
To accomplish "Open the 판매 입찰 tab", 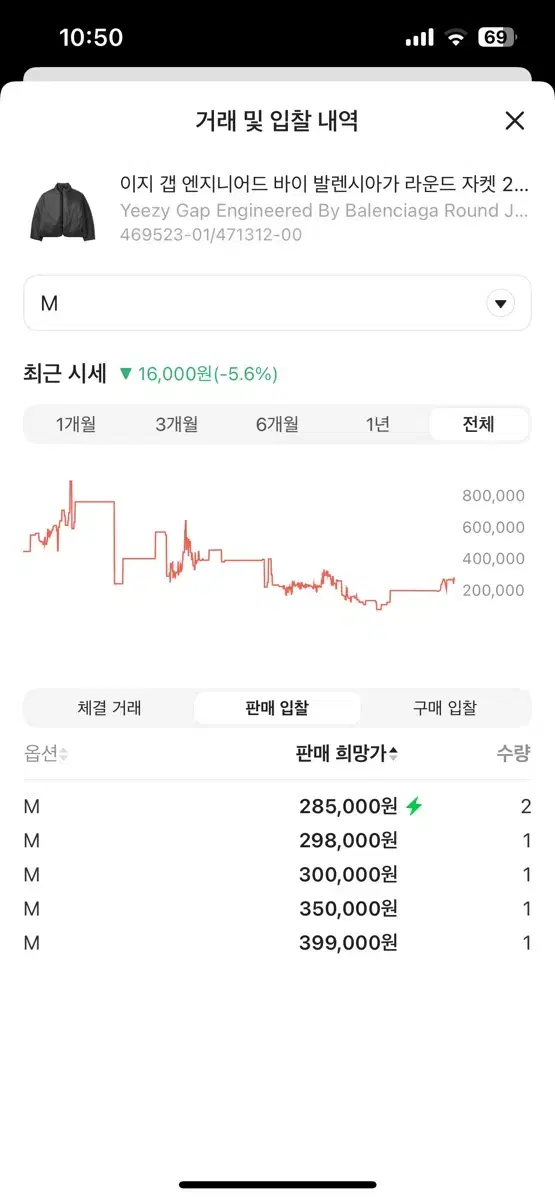I will [277, 708].
